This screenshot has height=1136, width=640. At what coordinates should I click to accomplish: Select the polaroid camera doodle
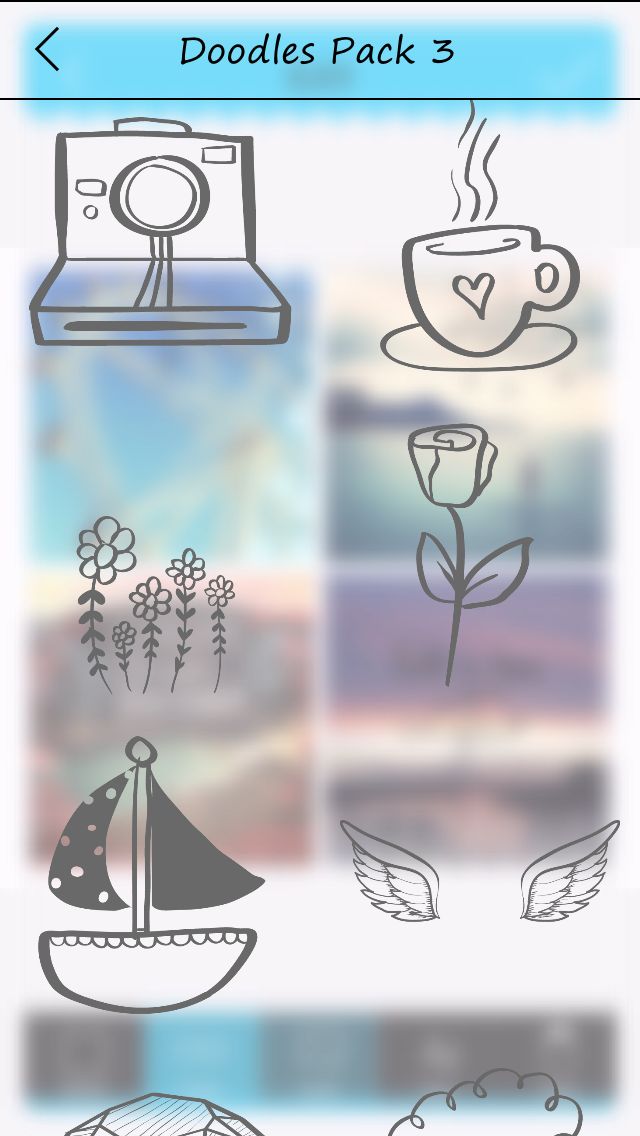[x=160, y=235]
